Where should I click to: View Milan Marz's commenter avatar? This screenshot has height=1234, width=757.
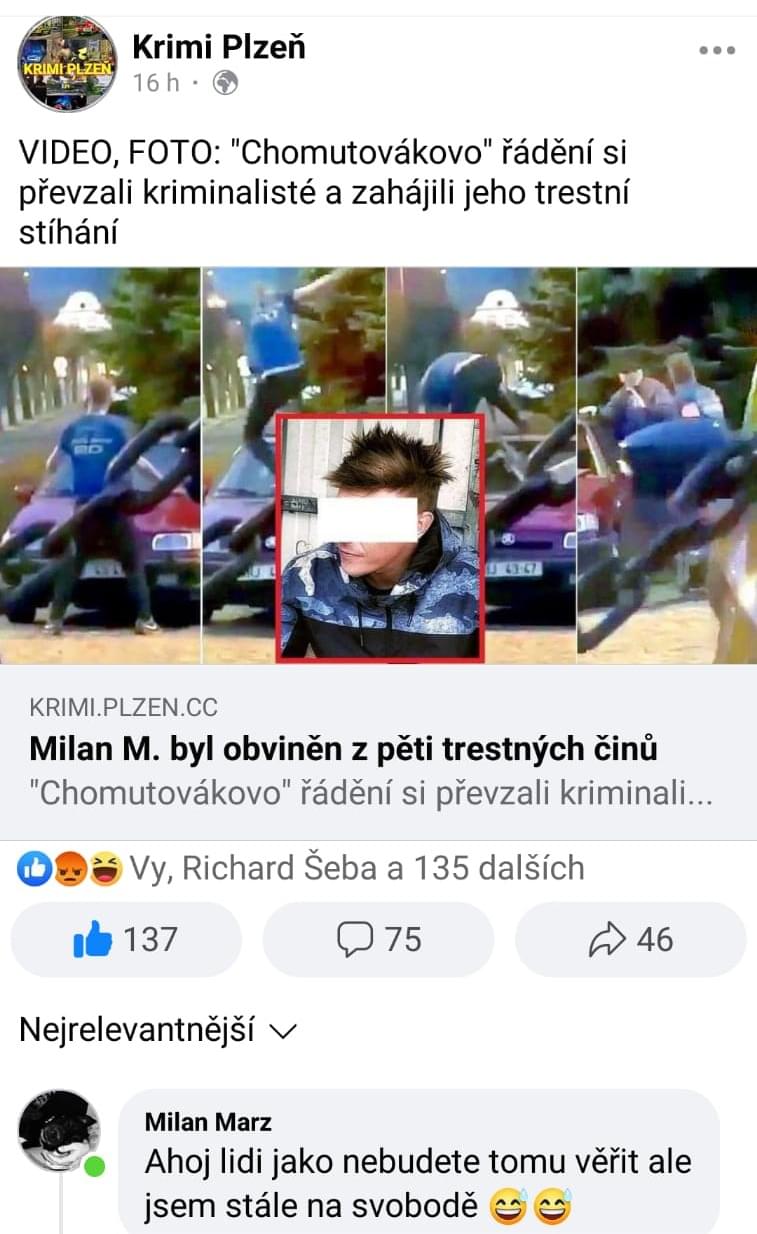pos(60,1130)
